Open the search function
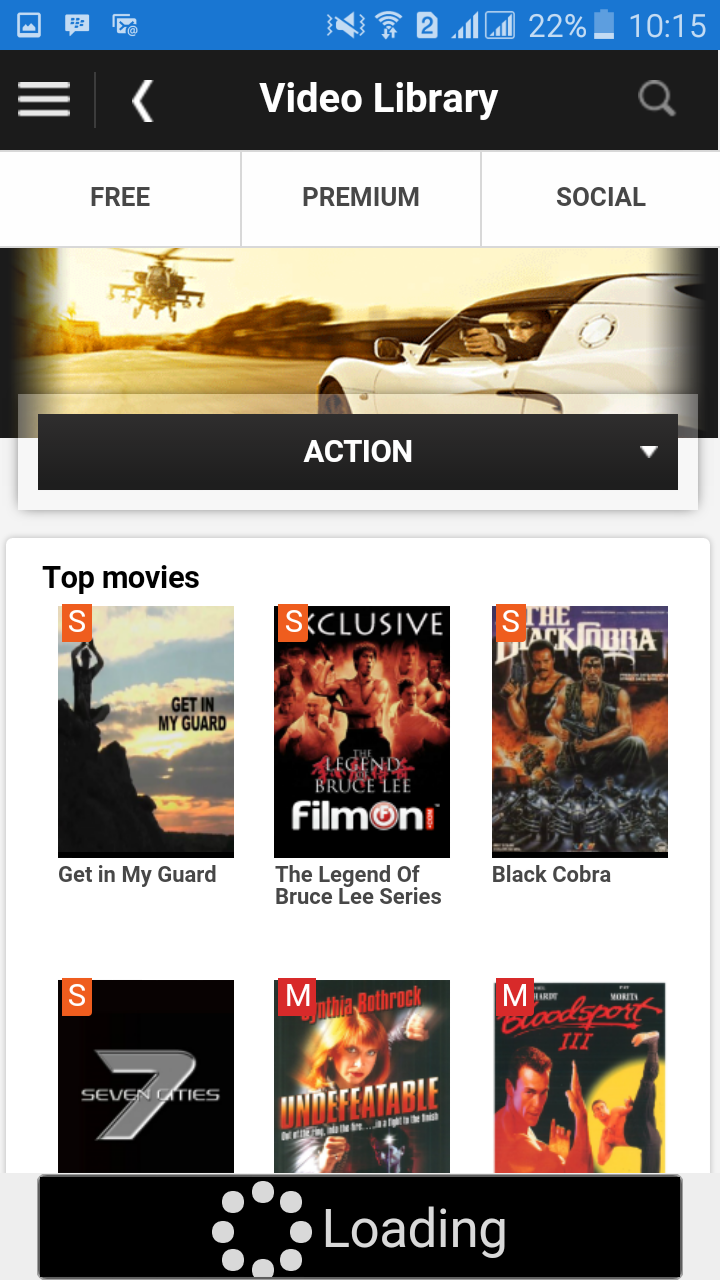The image size is (720, 1280). point(657,99)
